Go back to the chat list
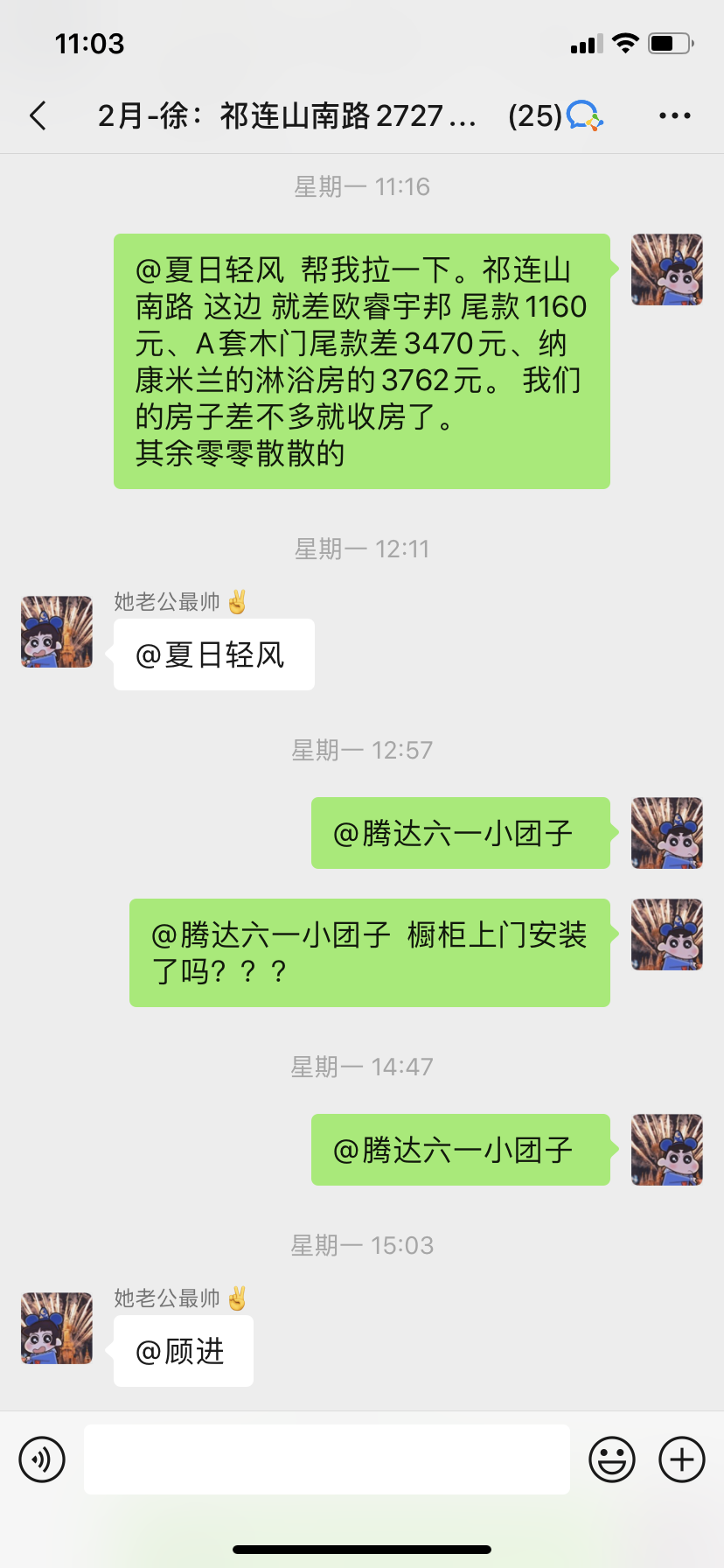 38,115
